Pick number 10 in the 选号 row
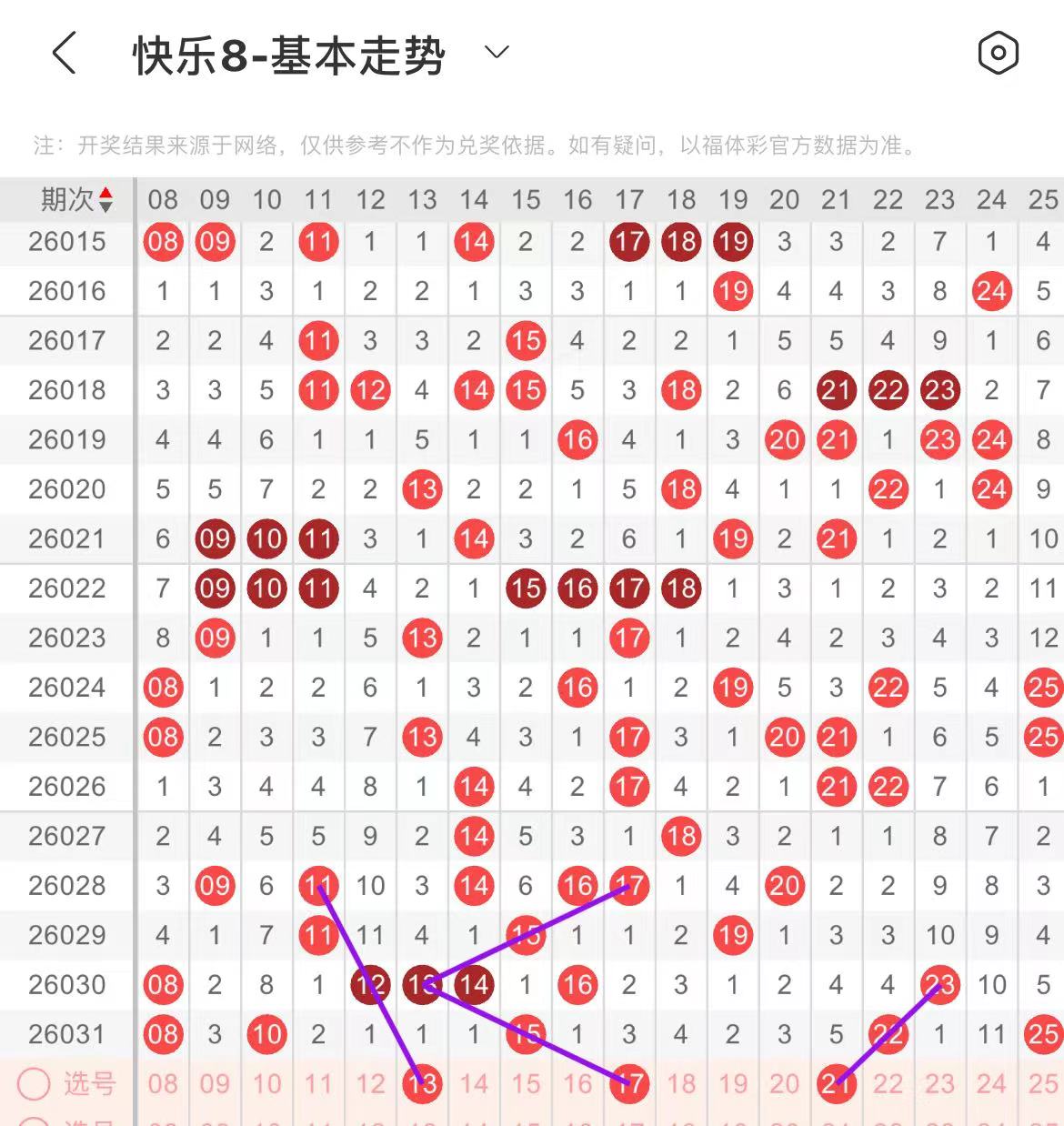The image size is (1064, 1126). click(x=266, y=1083)
